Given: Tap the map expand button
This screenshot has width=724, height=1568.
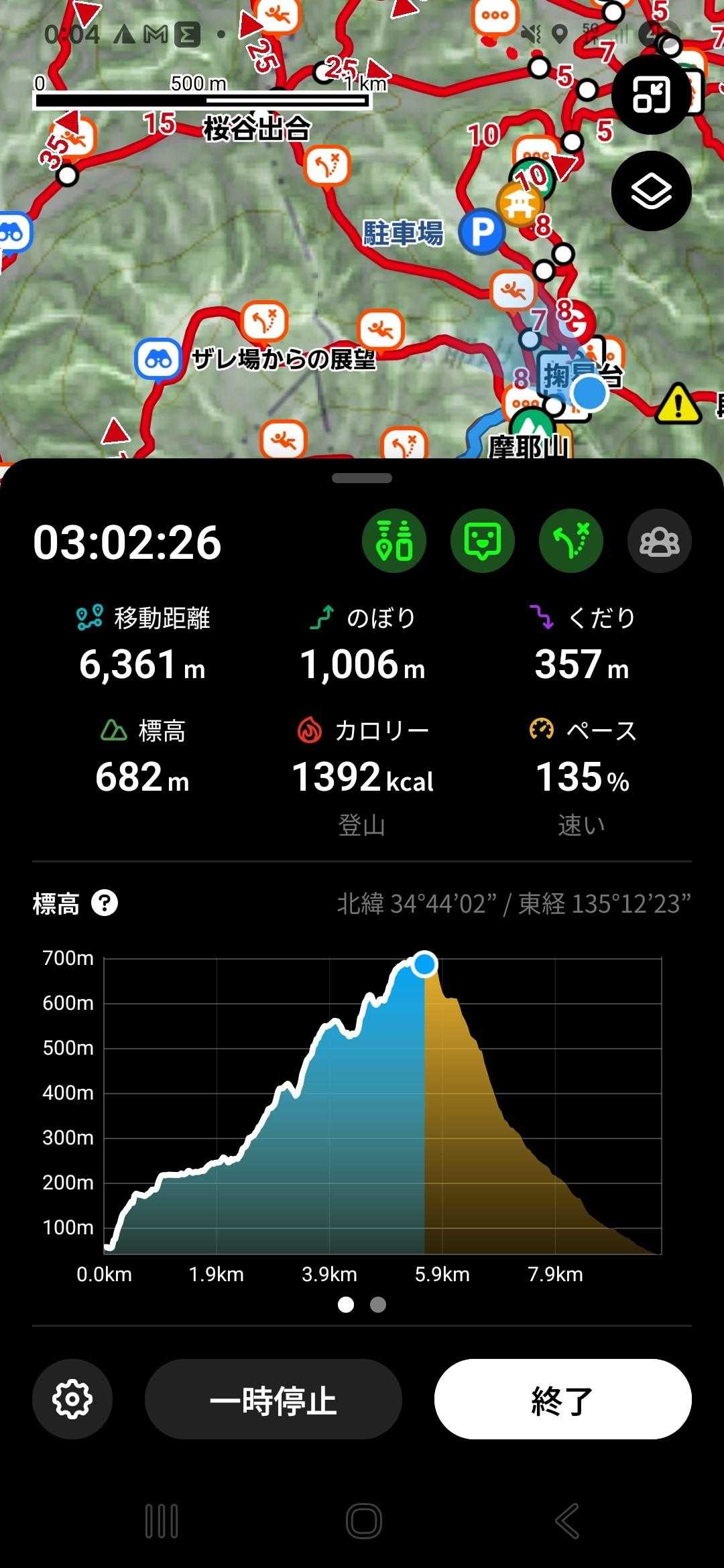Looking at the screenshot, I should coord(651,95).
